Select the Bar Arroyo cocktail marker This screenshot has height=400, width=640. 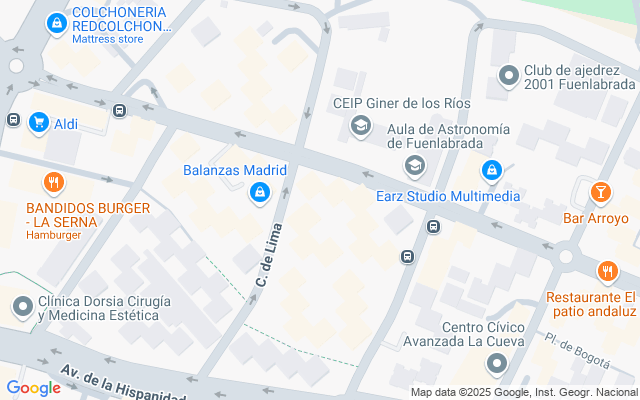(x=600, y=193)
